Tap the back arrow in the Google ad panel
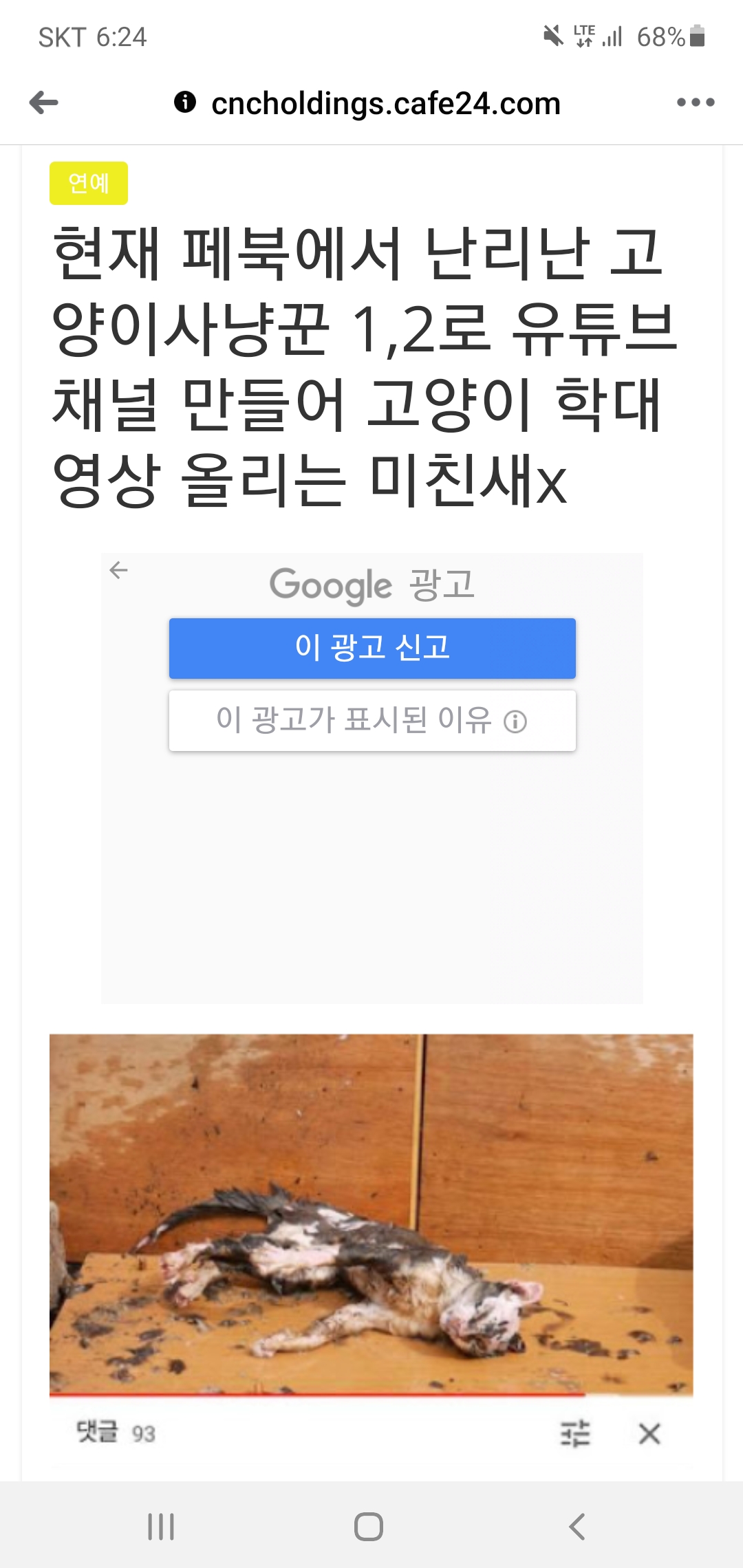Image resolution: width=743 pixels, height=1568 pixels. click(x=119, y=570)
